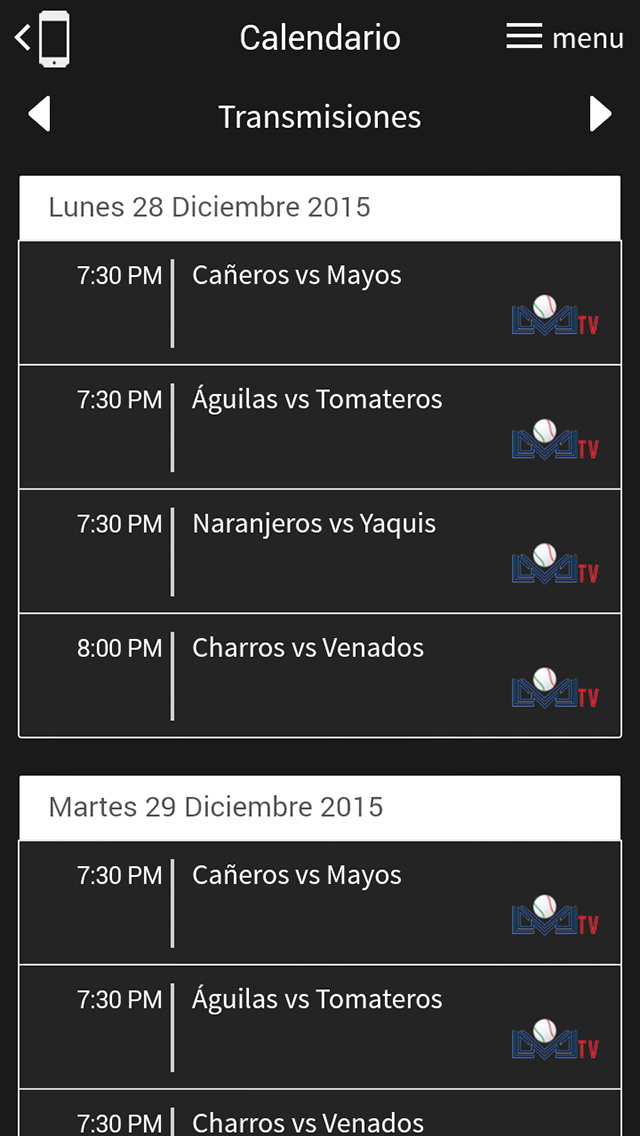The image size is (640, 1136).
Task: Open Monday's Águilas vs Tomateros game
Action: click(x=320, y=427)
